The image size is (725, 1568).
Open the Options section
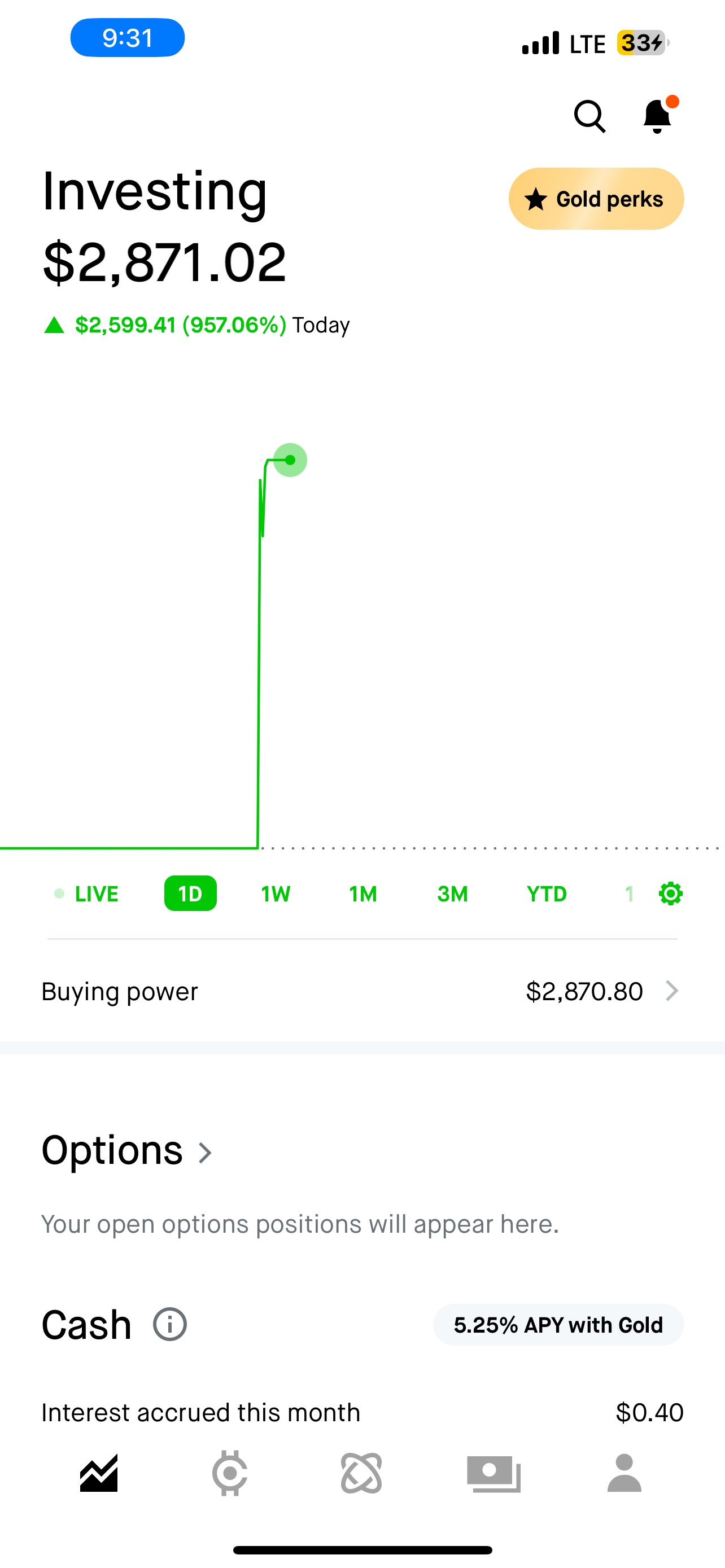coord(126,1151)
